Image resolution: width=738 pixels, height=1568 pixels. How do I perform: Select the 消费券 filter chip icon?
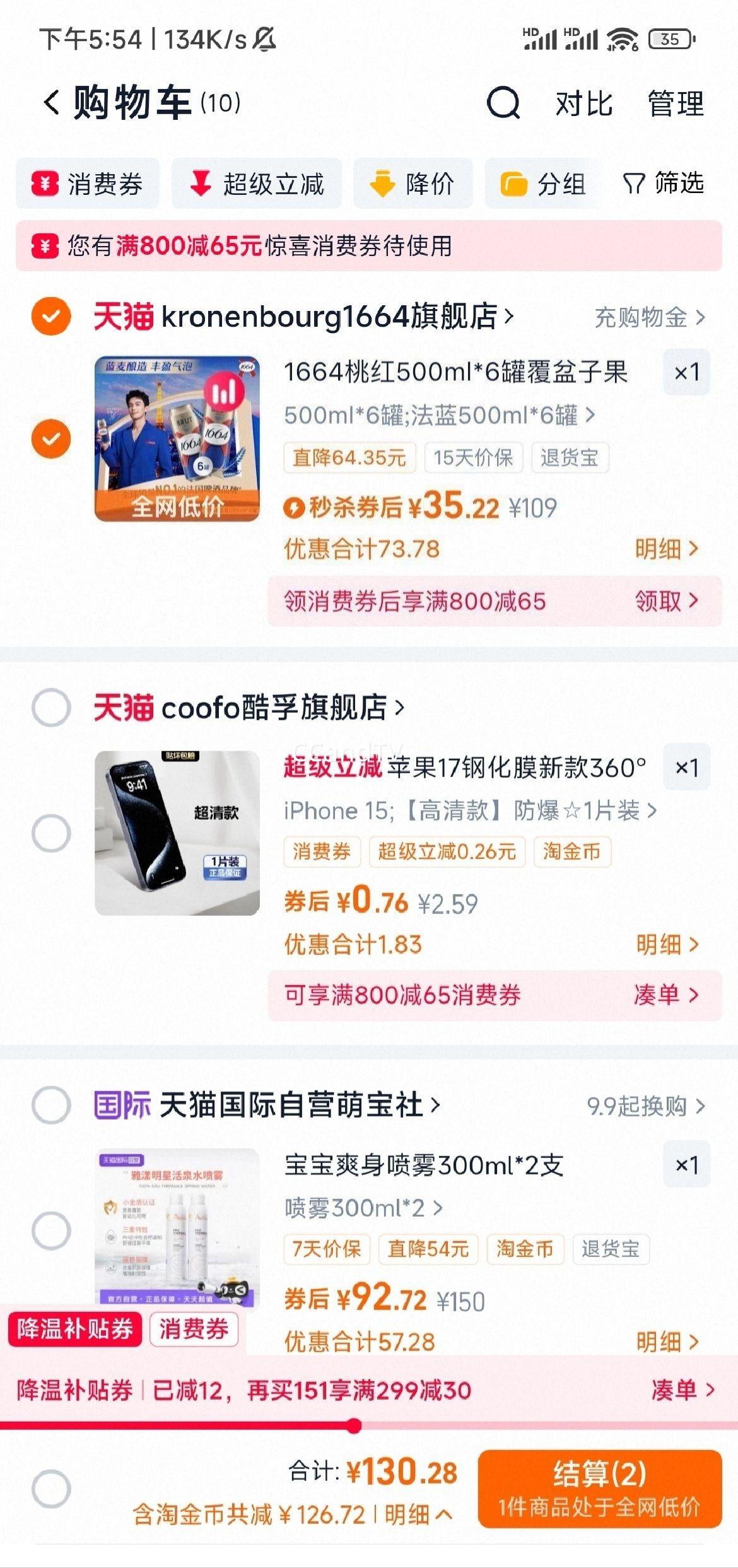tap(44, 184)
